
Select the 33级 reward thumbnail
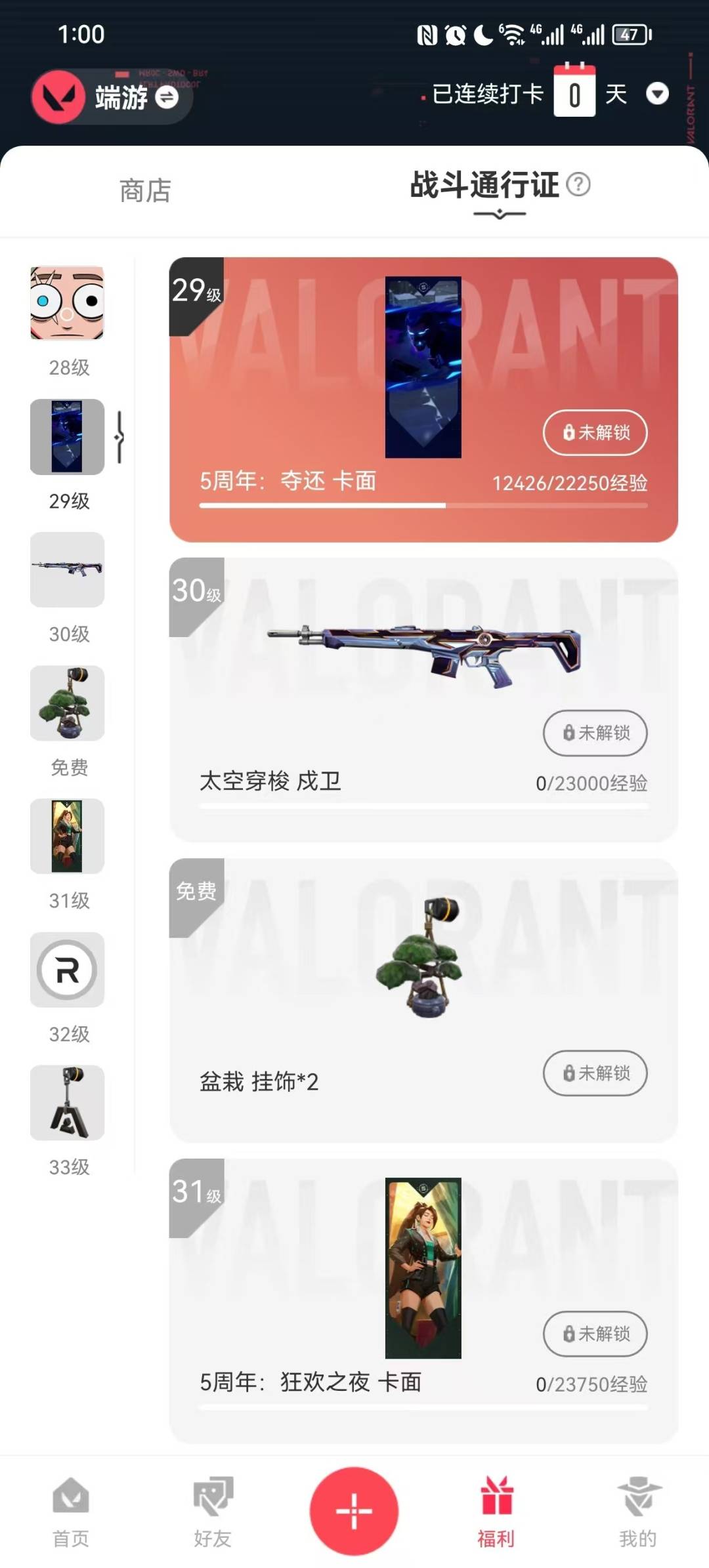click(x=67, y=1103)
